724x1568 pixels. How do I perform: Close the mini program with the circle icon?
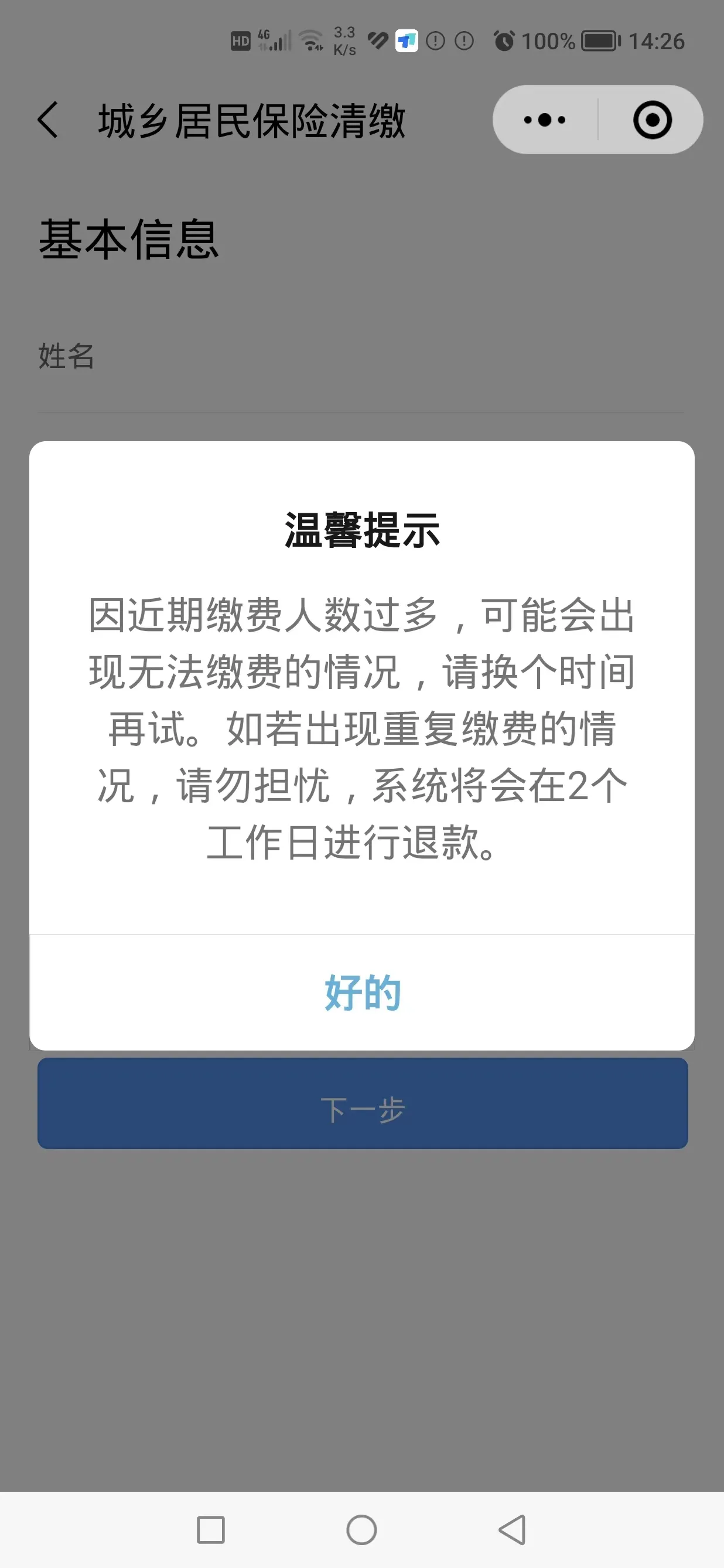[x=652, y=120]
